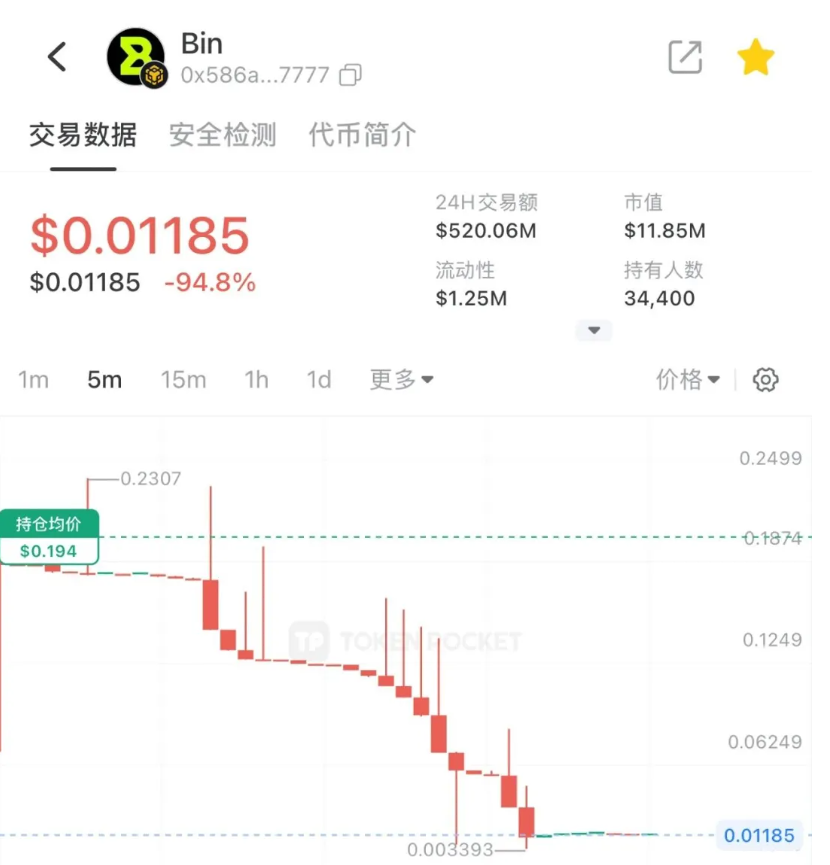Tap the 持仓均价 green label
Screen dimensions: 830x865
pyautogui.click(x=50, y=521)
